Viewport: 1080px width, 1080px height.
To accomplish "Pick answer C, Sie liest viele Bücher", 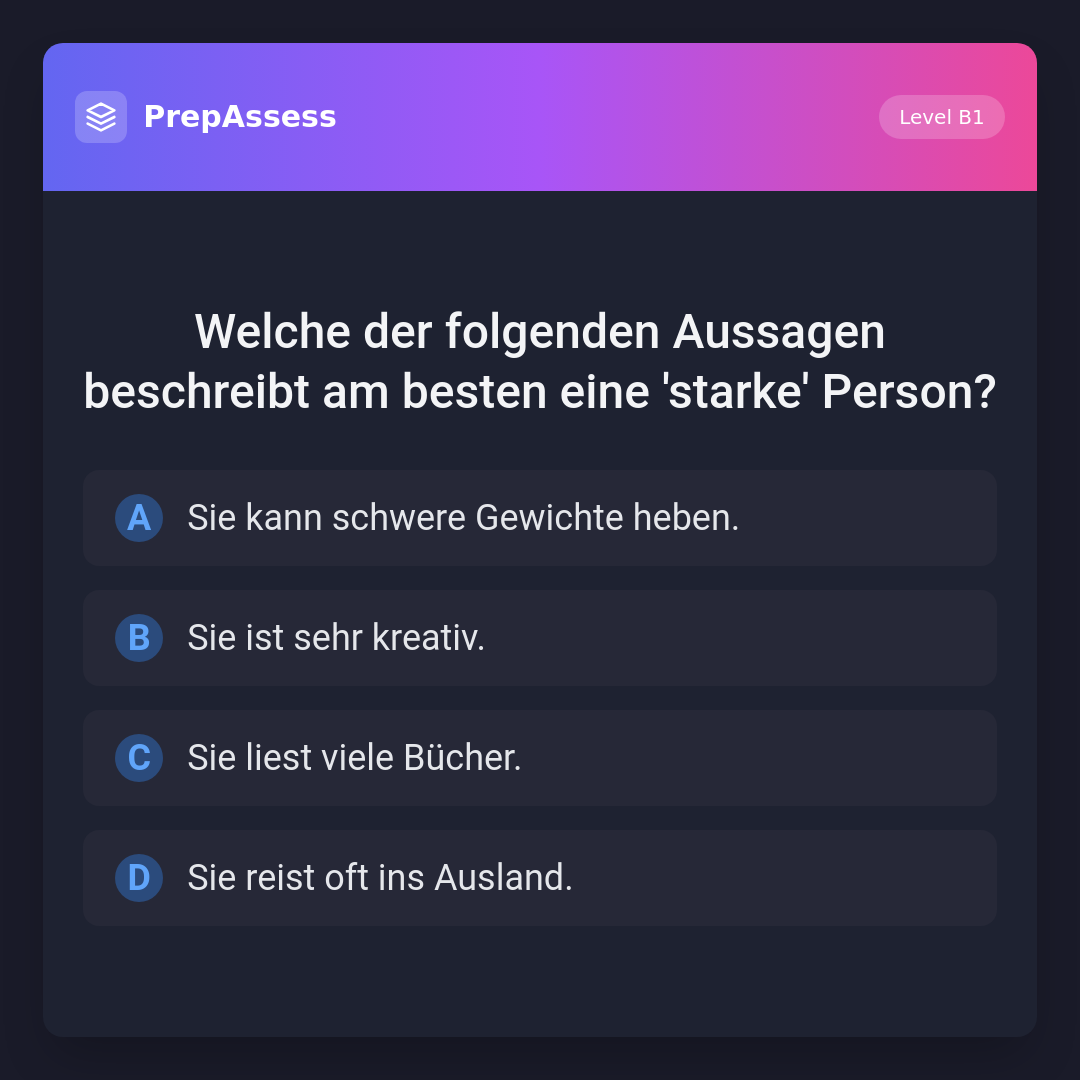I will [540, 758].
